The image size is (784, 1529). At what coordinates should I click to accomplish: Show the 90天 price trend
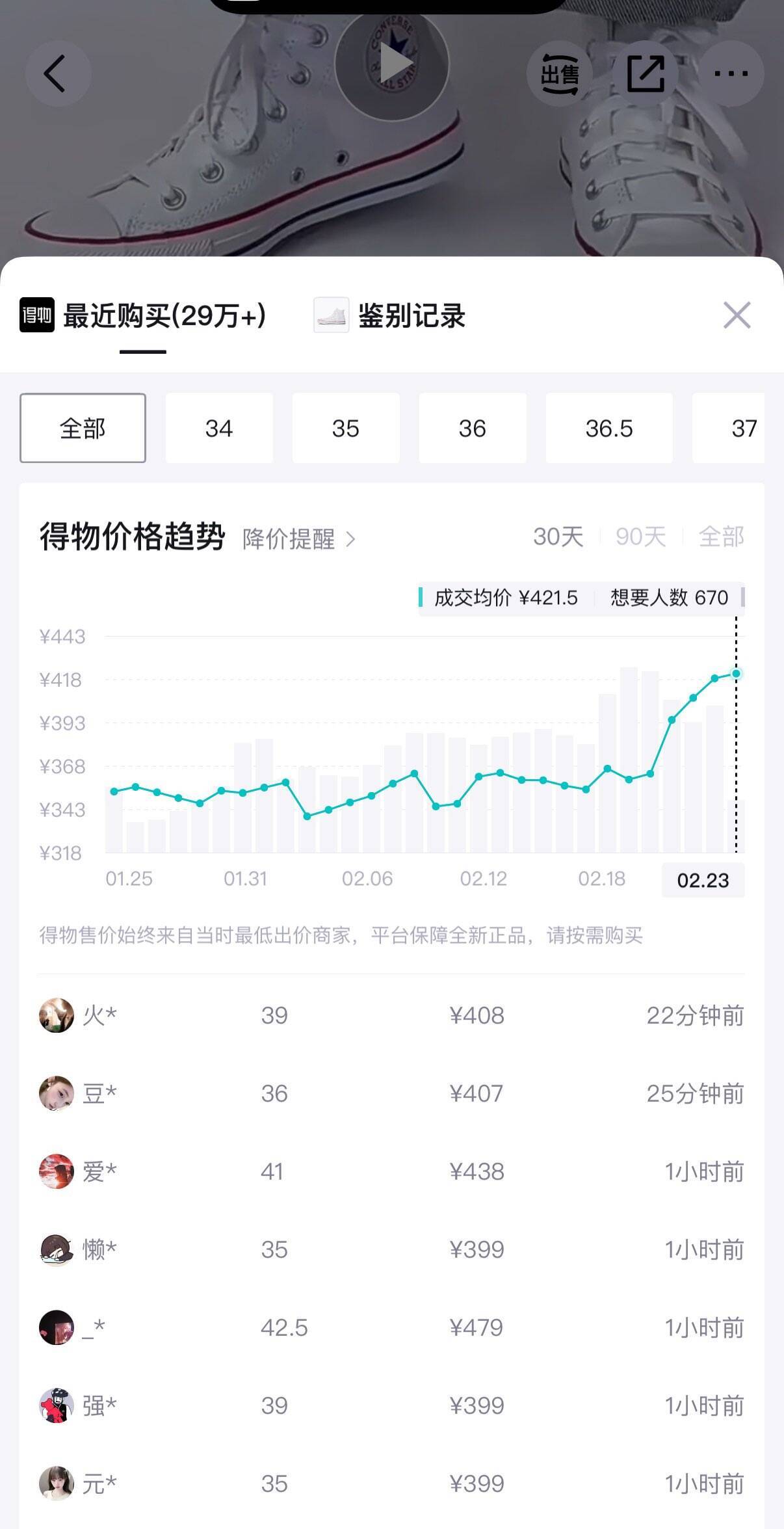[640, 537]
